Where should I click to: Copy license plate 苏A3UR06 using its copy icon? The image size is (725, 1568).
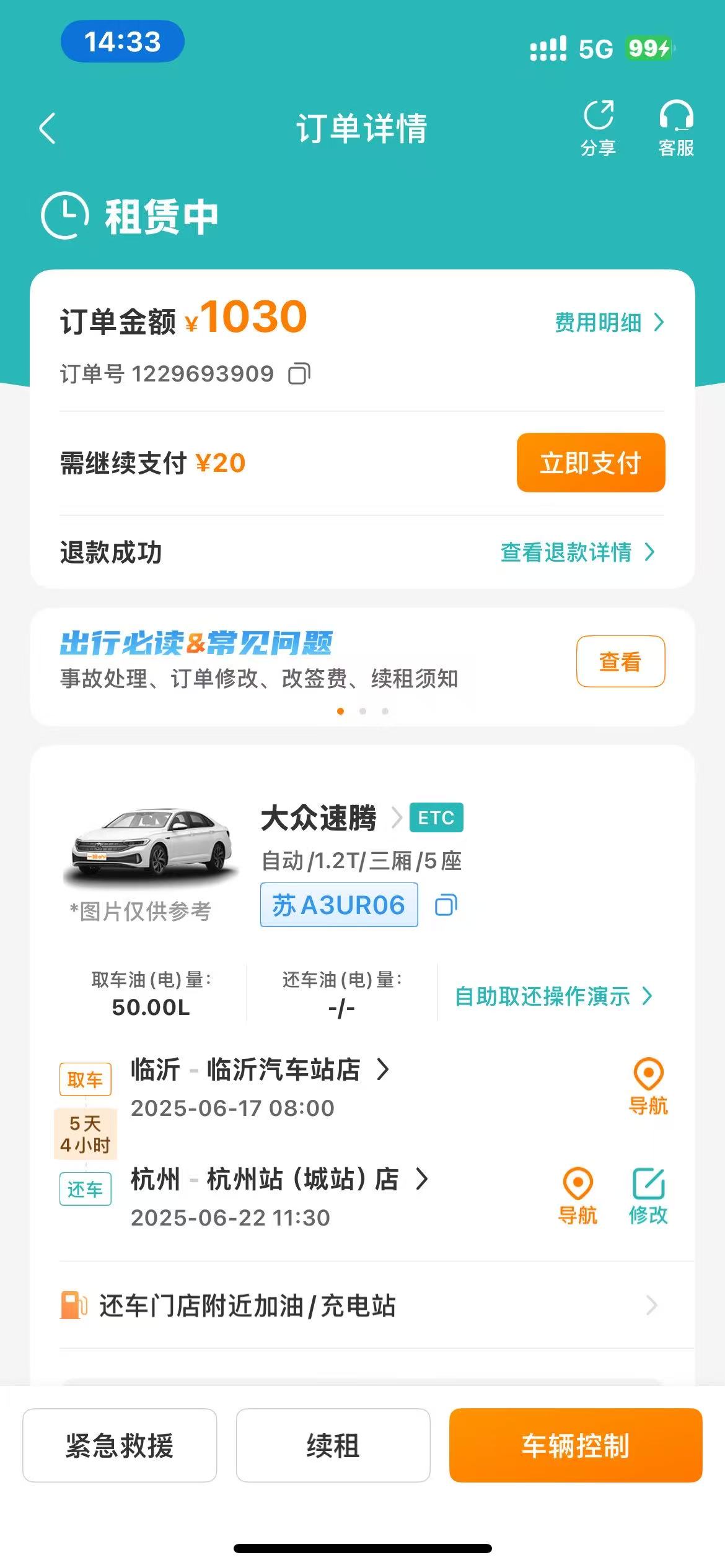(445, 905)
